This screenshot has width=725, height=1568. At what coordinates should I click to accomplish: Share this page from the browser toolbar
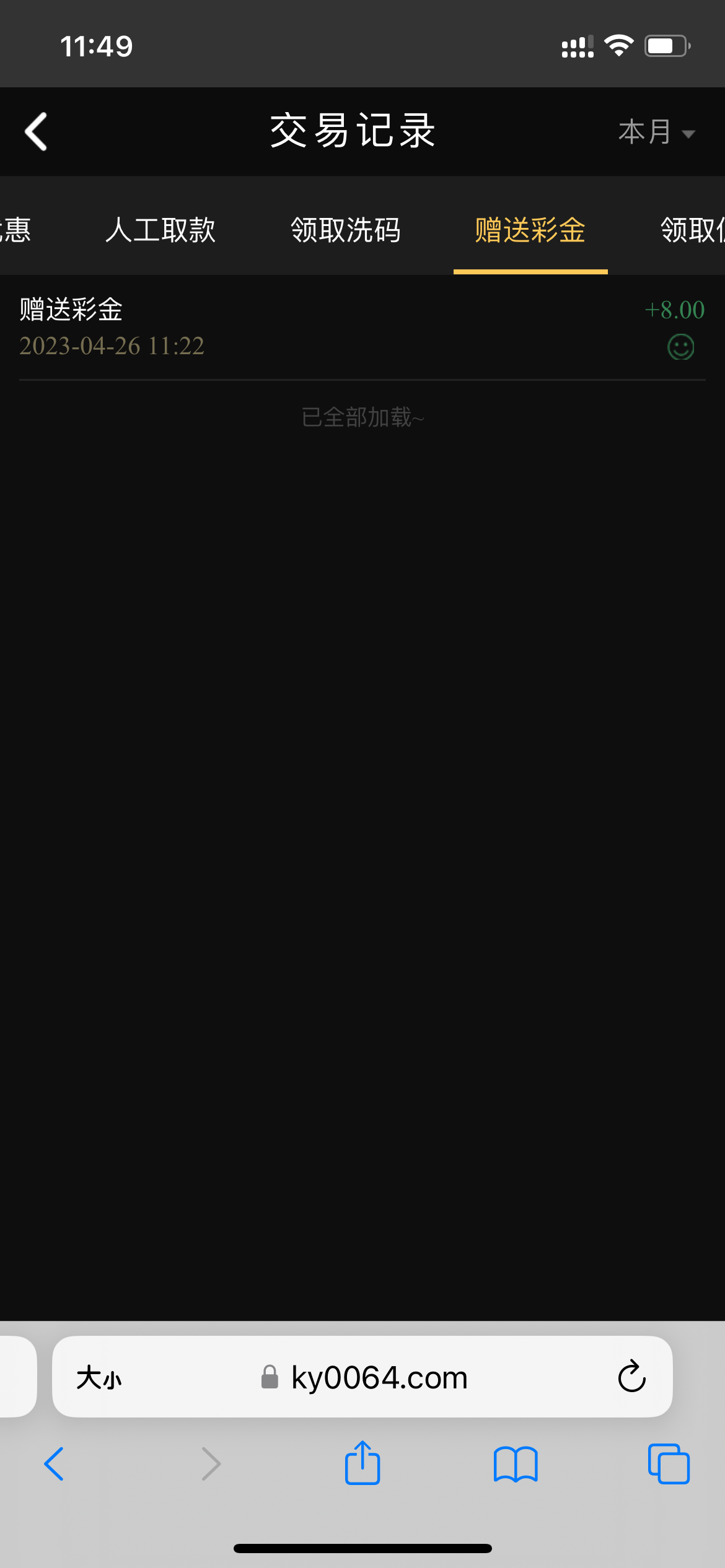point(362,1464)
